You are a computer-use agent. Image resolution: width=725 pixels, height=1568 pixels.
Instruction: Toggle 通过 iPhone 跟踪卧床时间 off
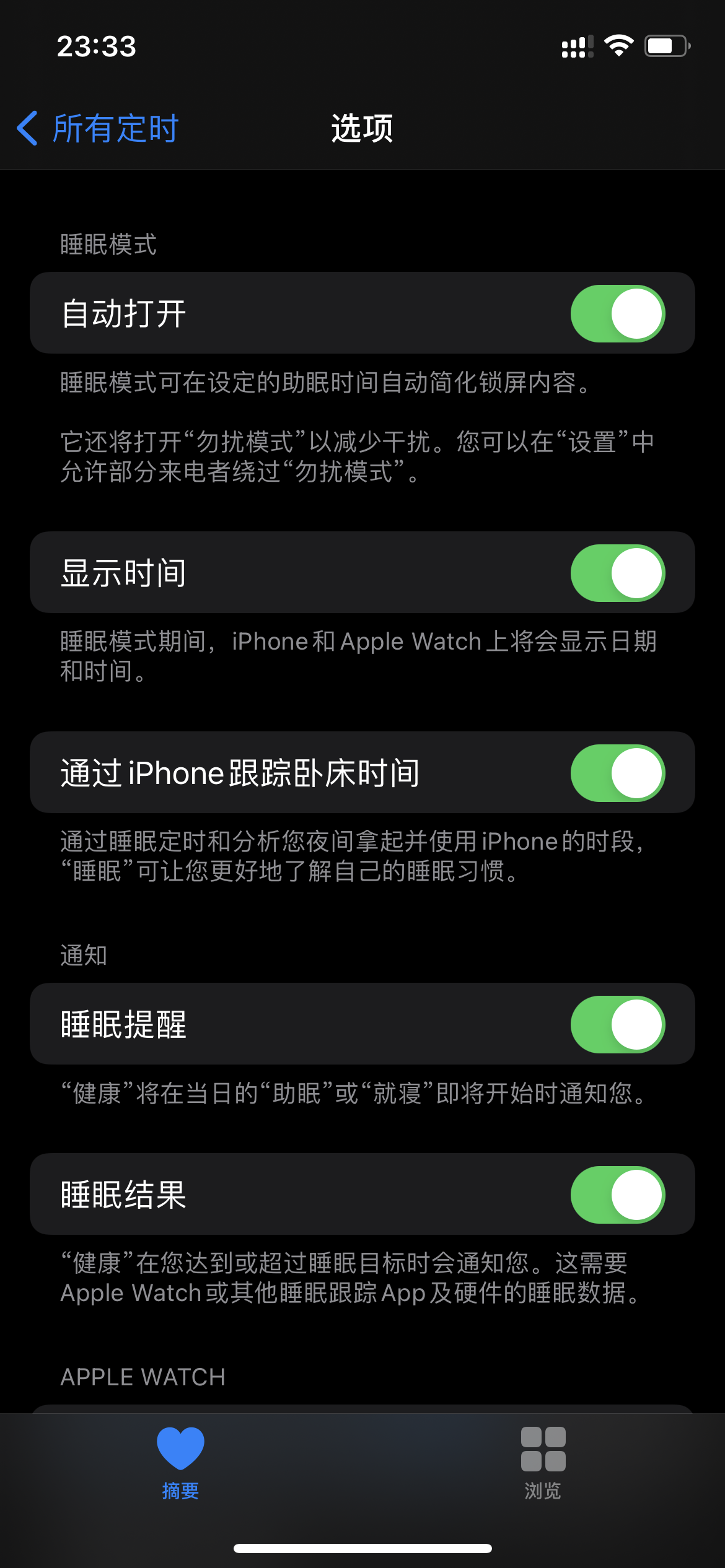[x=617, y=773]
